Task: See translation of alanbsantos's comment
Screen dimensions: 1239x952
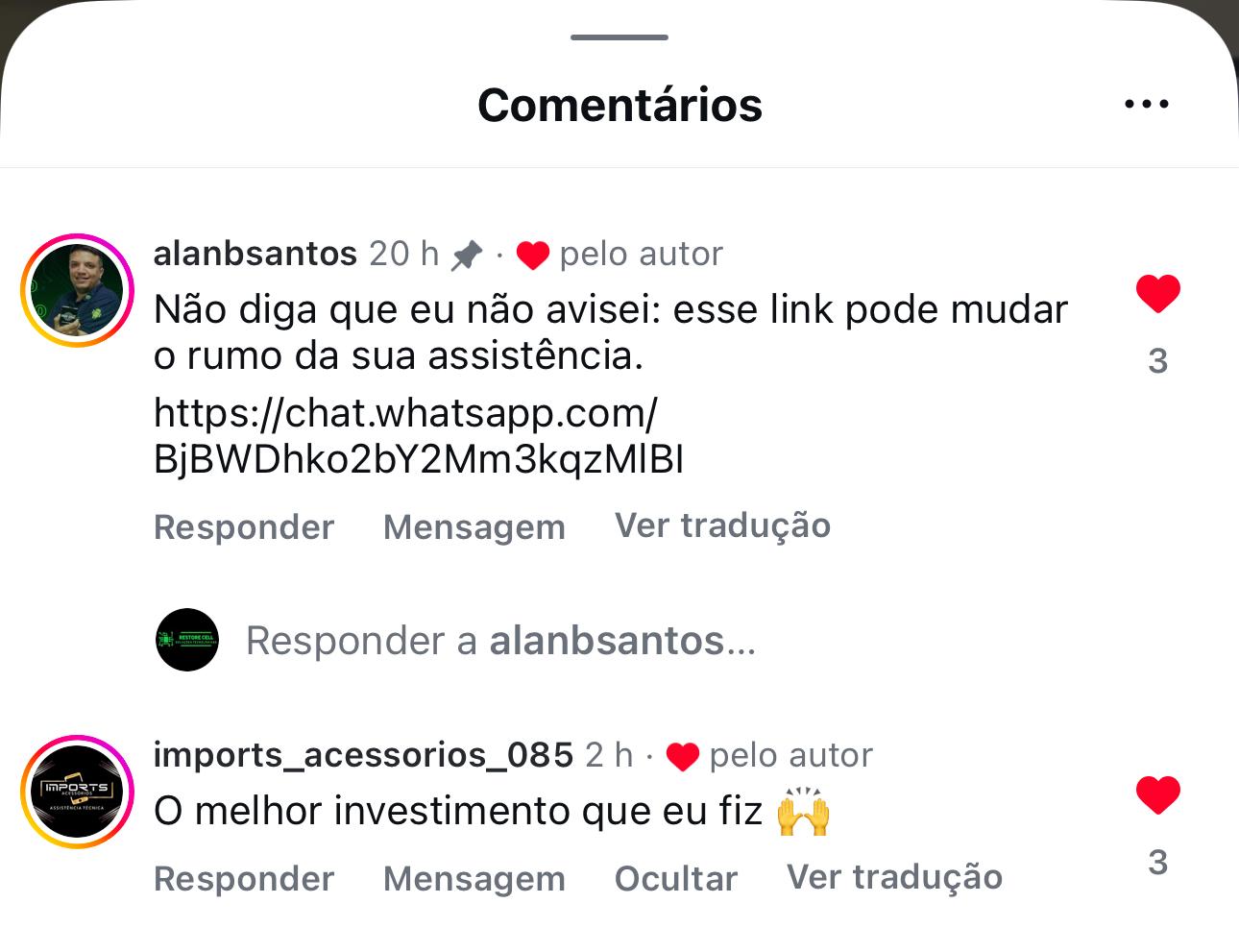Action: [722, 525]
